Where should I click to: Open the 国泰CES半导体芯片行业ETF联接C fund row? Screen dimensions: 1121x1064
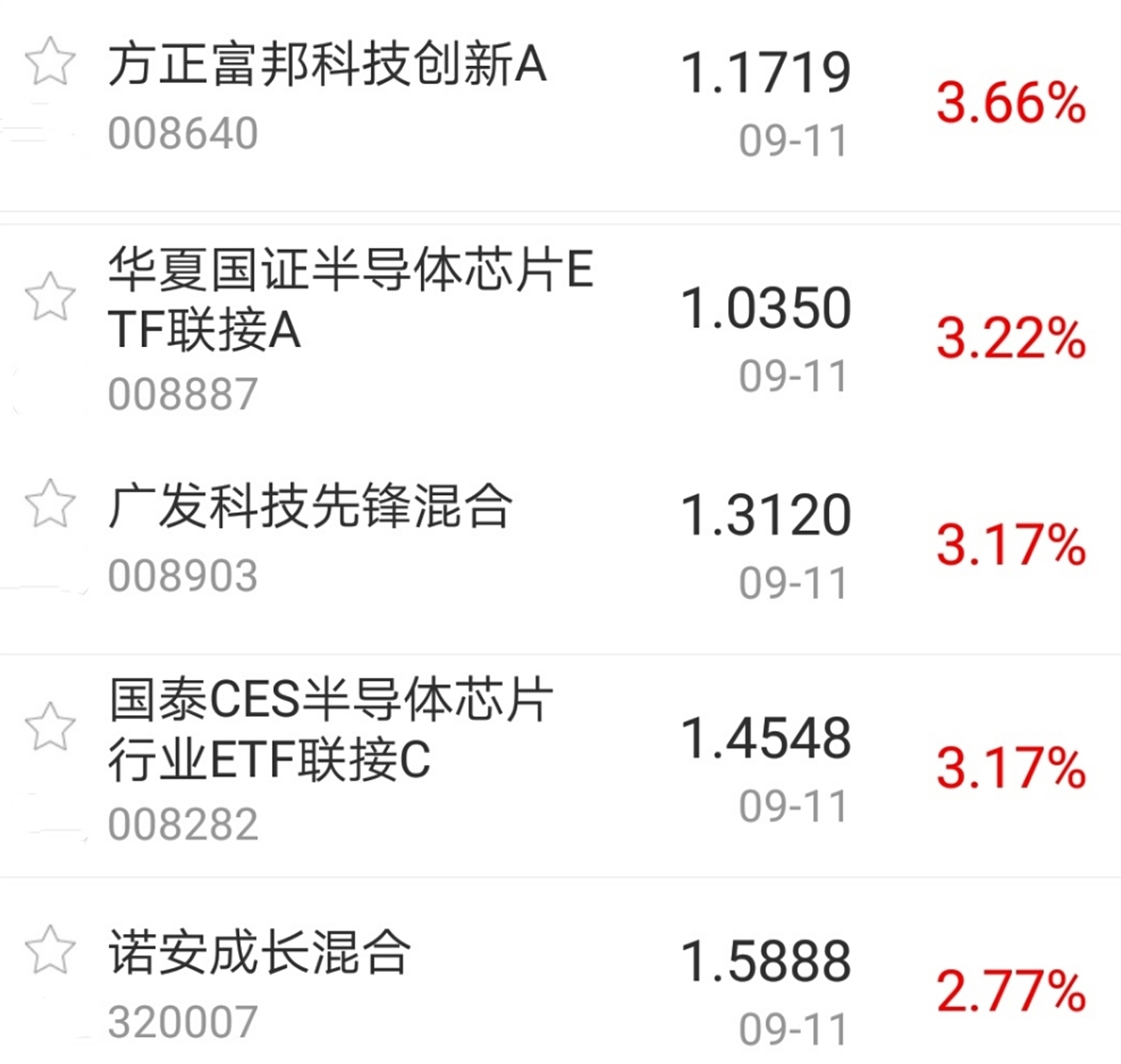pos(331,730)
